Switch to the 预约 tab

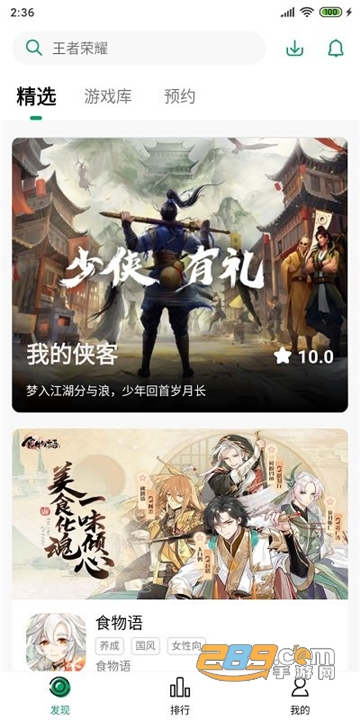(x=180, y=96)
